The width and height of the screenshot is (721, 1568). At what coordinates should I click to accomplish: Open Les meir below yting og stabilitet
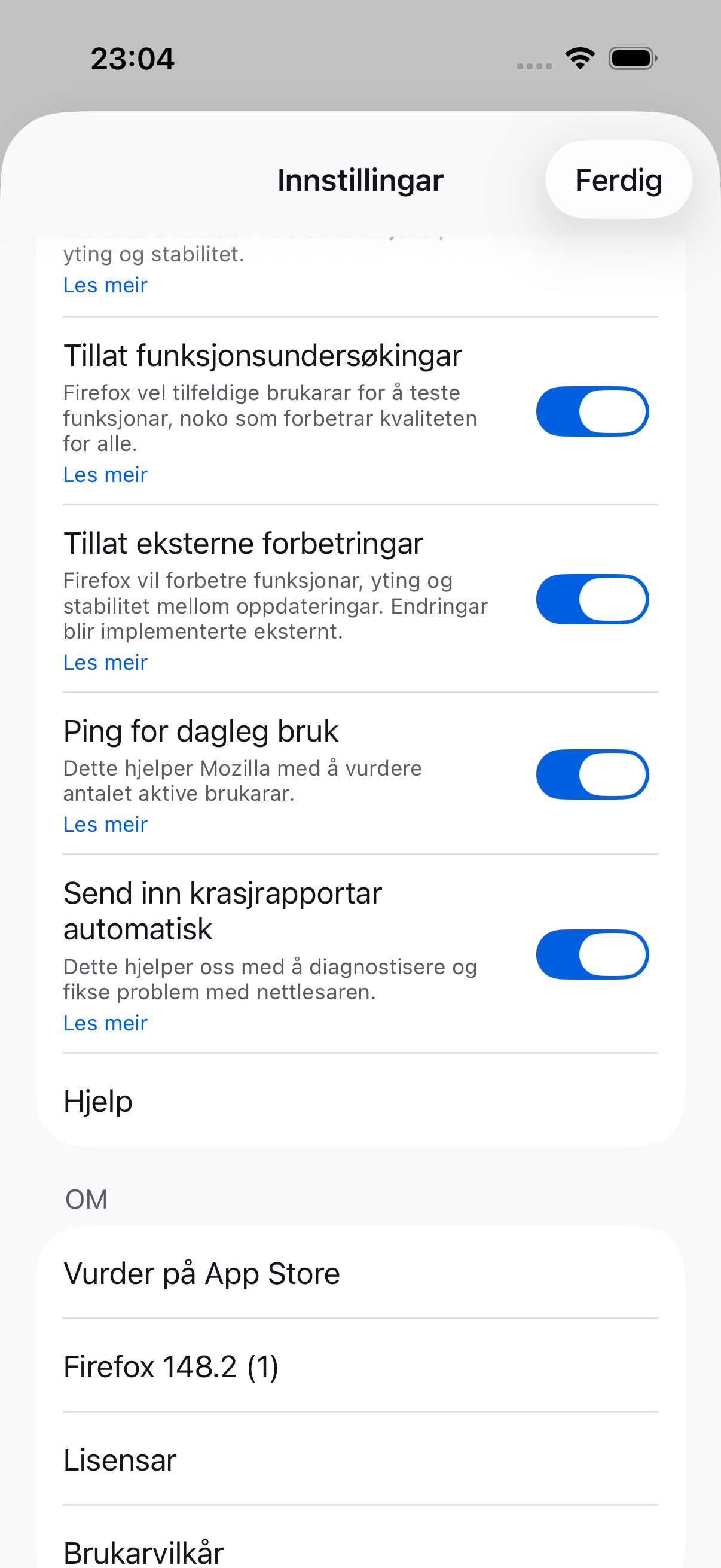point(105,285)
